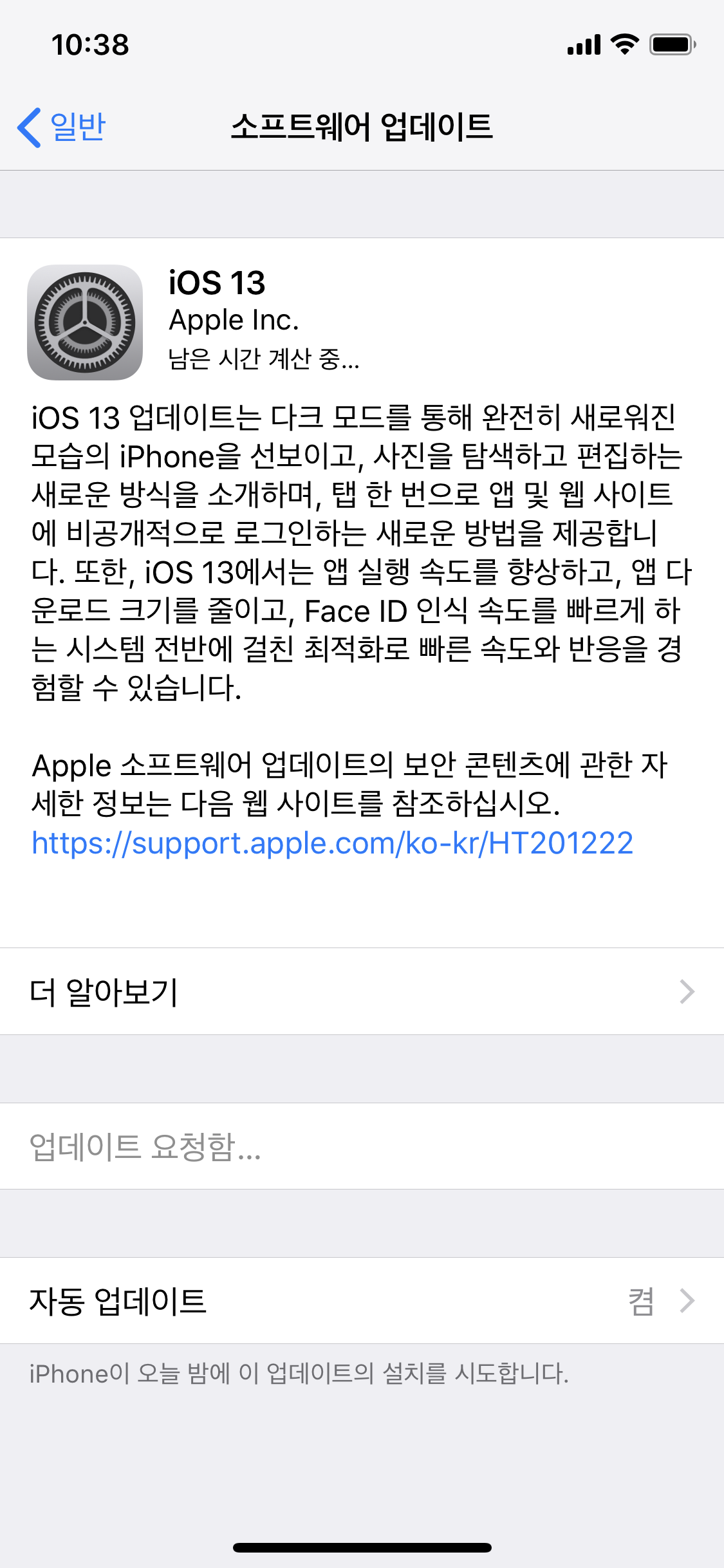Open 더 알아보기 details

pyautogui.click(x=362, y=992)
